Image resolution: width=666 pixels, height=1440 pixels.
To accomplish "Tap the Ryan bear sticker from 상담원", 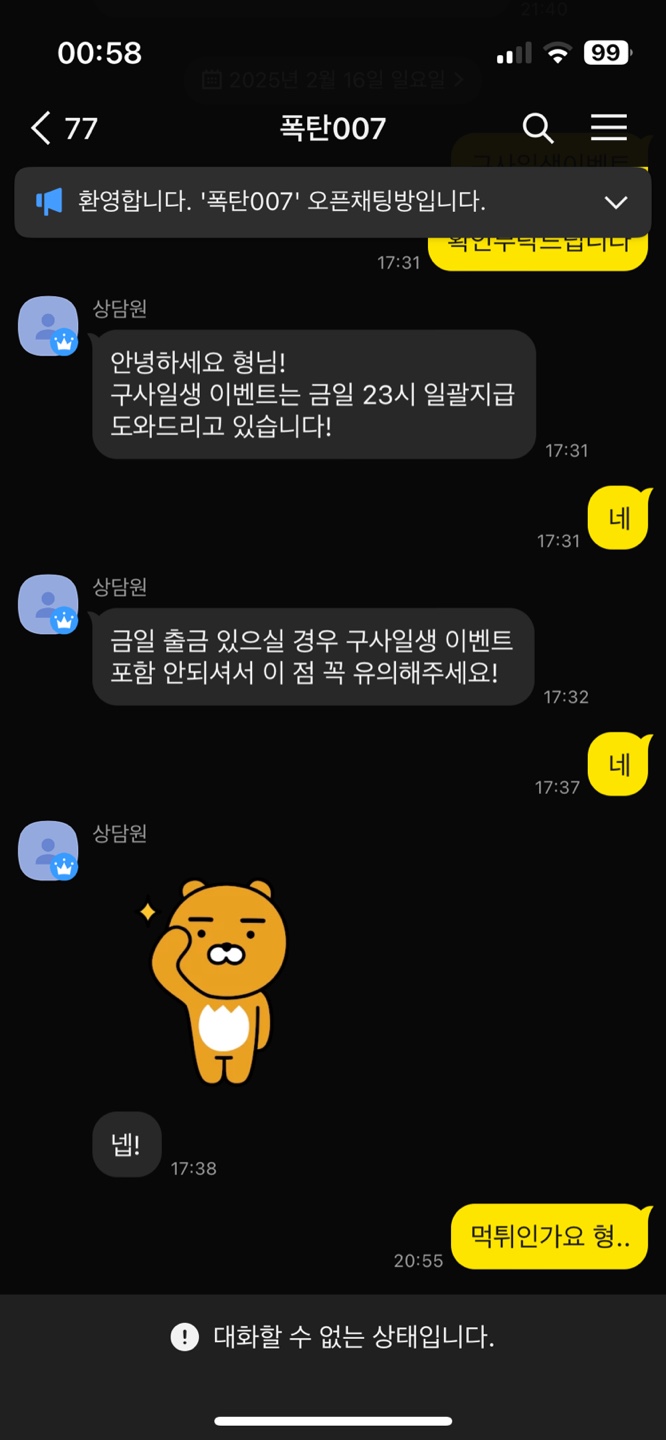I will pyautogui.click(x=212, y=980).
